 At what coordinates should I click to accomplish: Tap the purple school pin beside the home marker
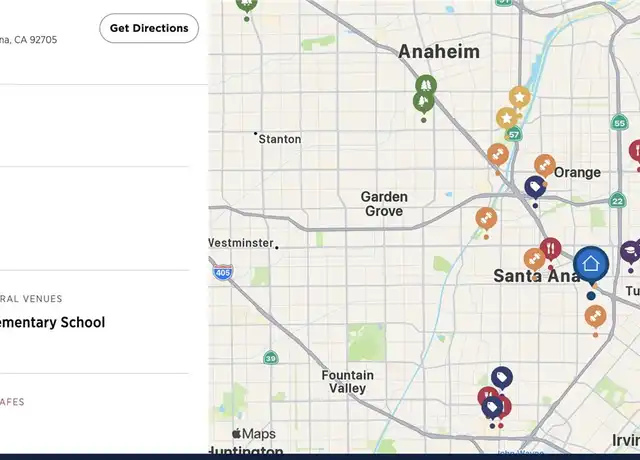[630, 252]
